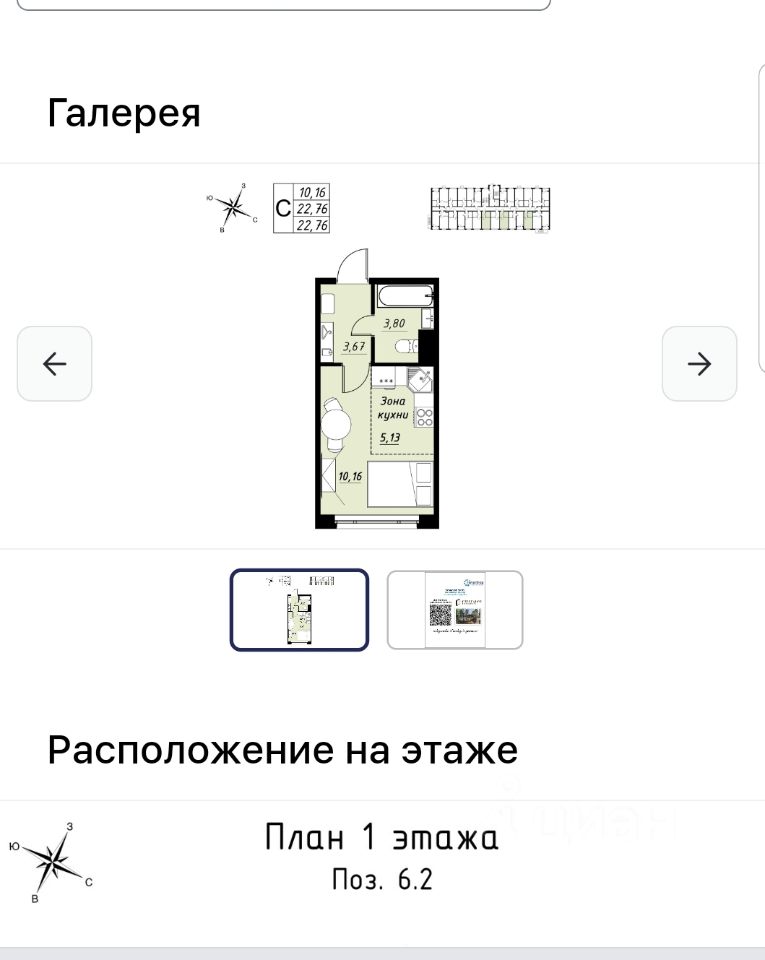Select the floor plan thumbnail
This screenshot has width=765, height=960.
[x=299, y=609]
